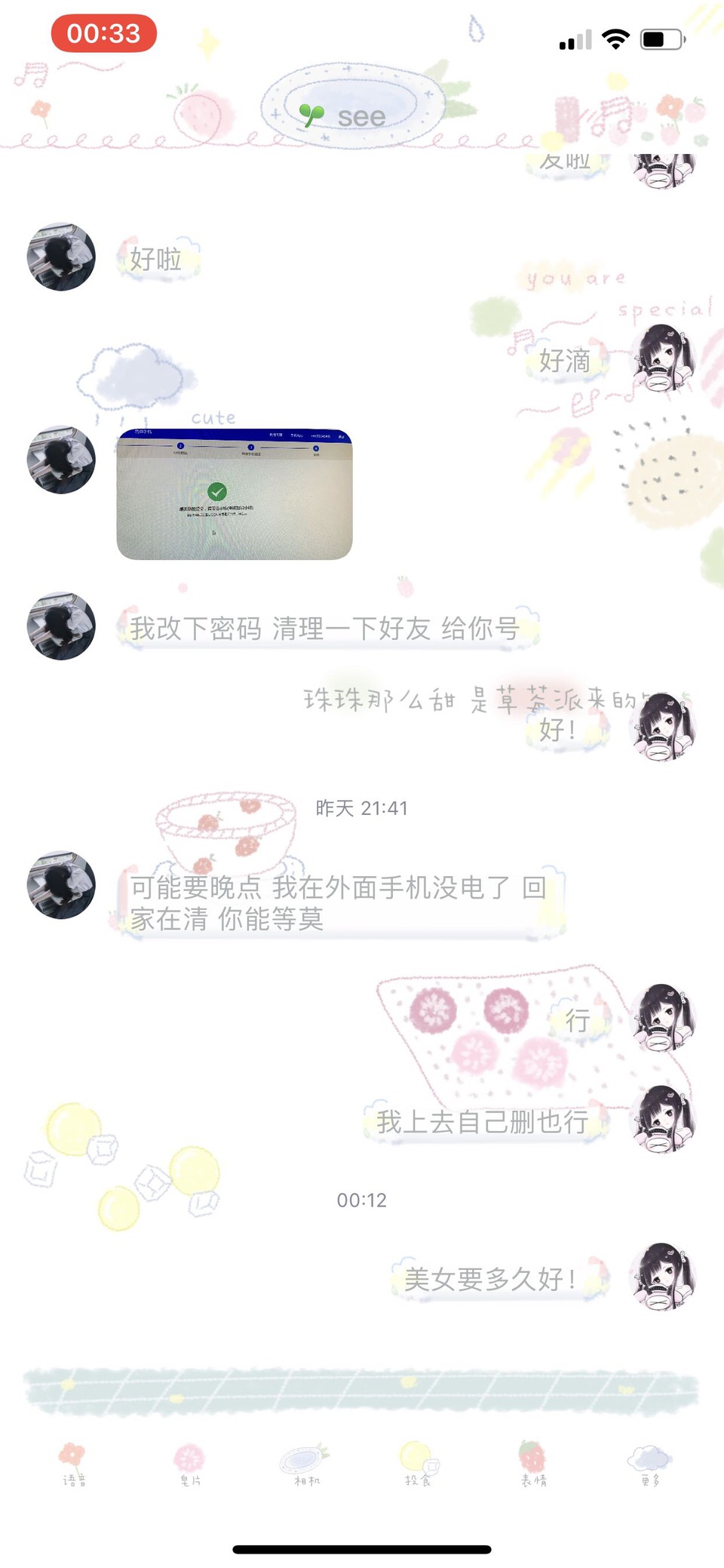This screenshot has width=724, height=1568.
Task: Tap the 投食 toolbar item
Action: (x=417, y=1465)
